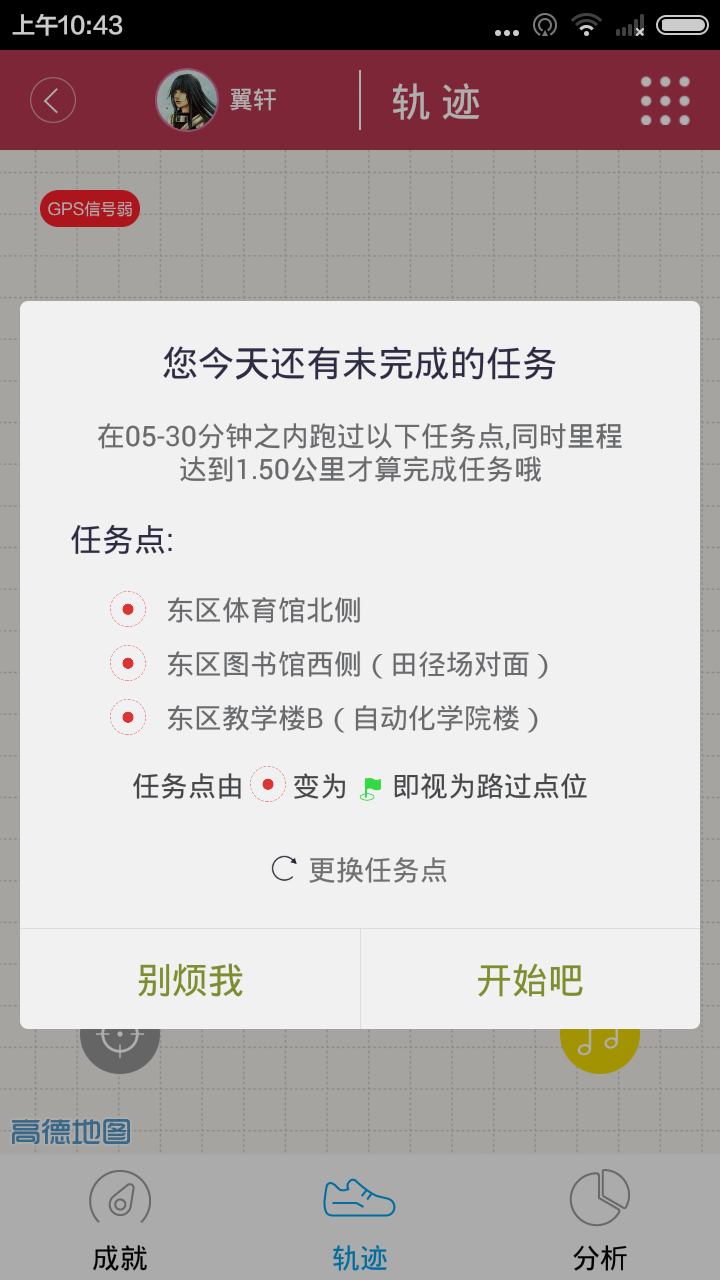
Task: Select the 成就 compass icon
Action: pyautogui.click(x=119, y=1198)
